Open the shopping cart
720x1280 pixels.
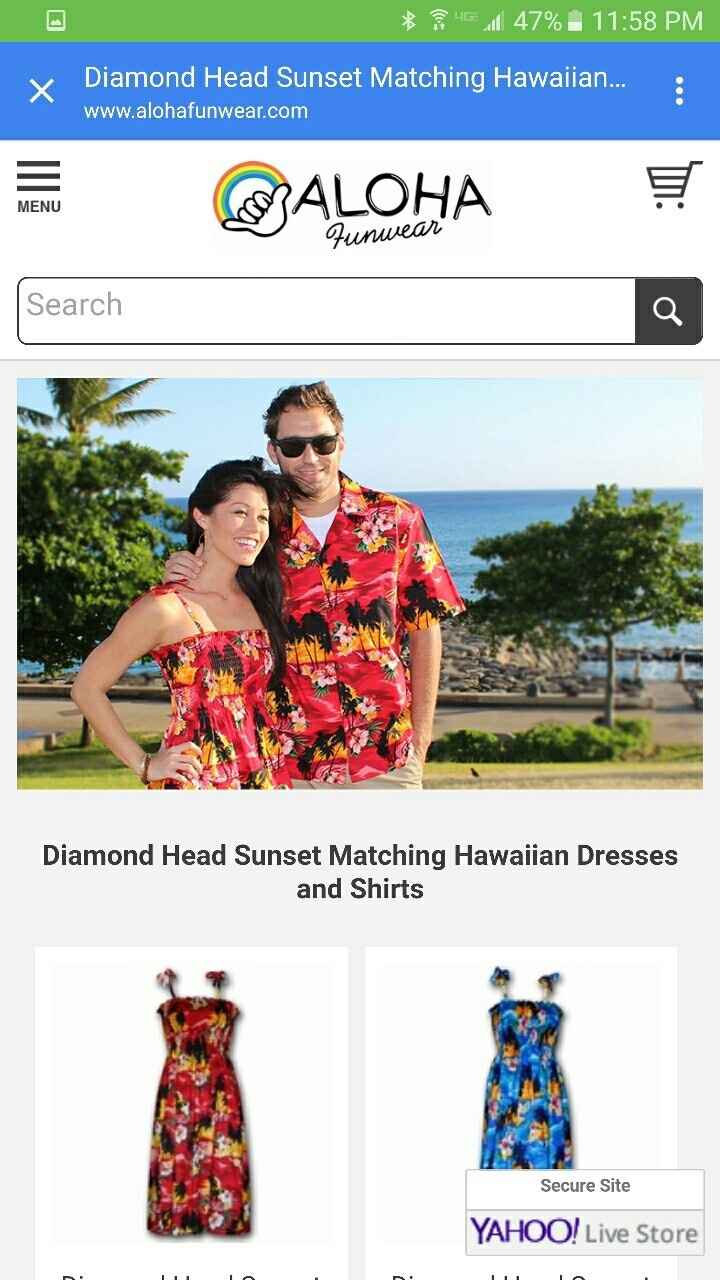pos(672,185)
